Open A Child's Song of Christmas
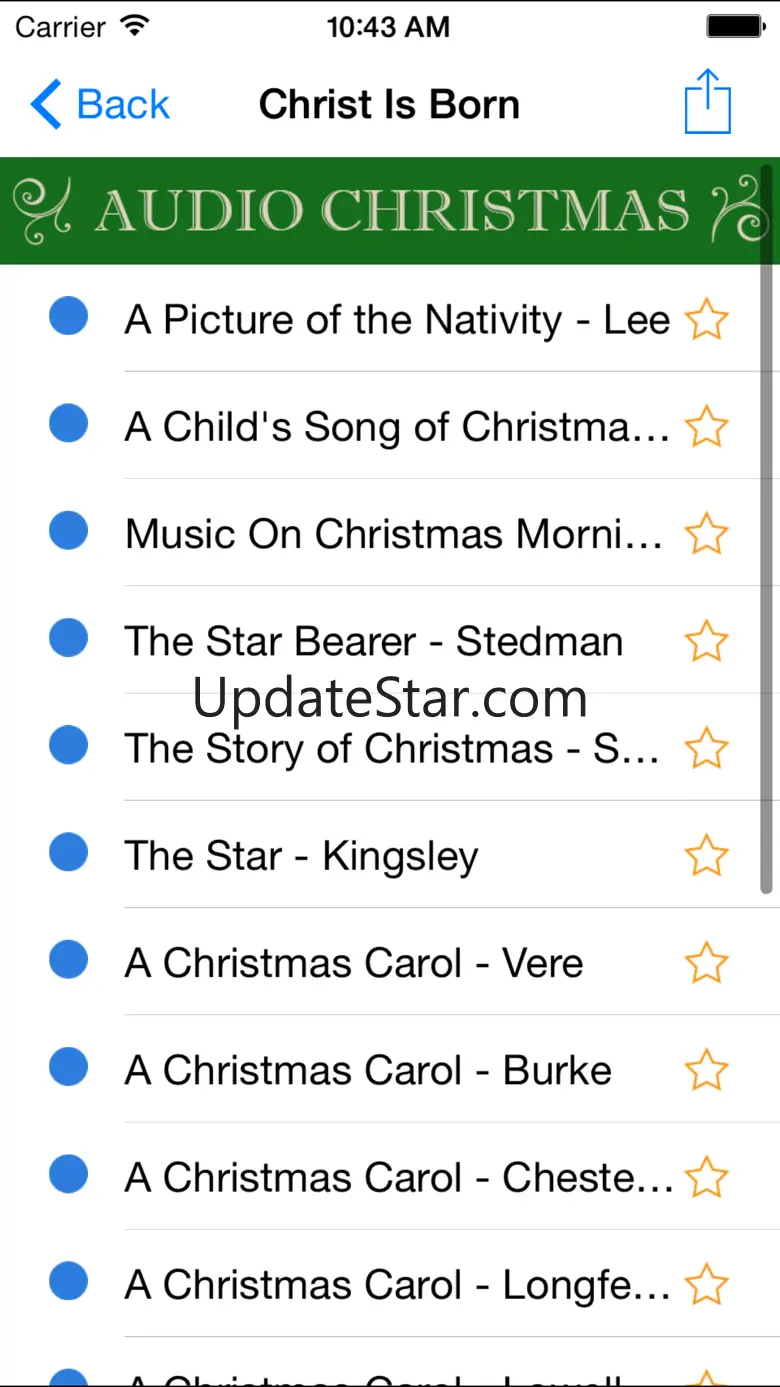 396,427
